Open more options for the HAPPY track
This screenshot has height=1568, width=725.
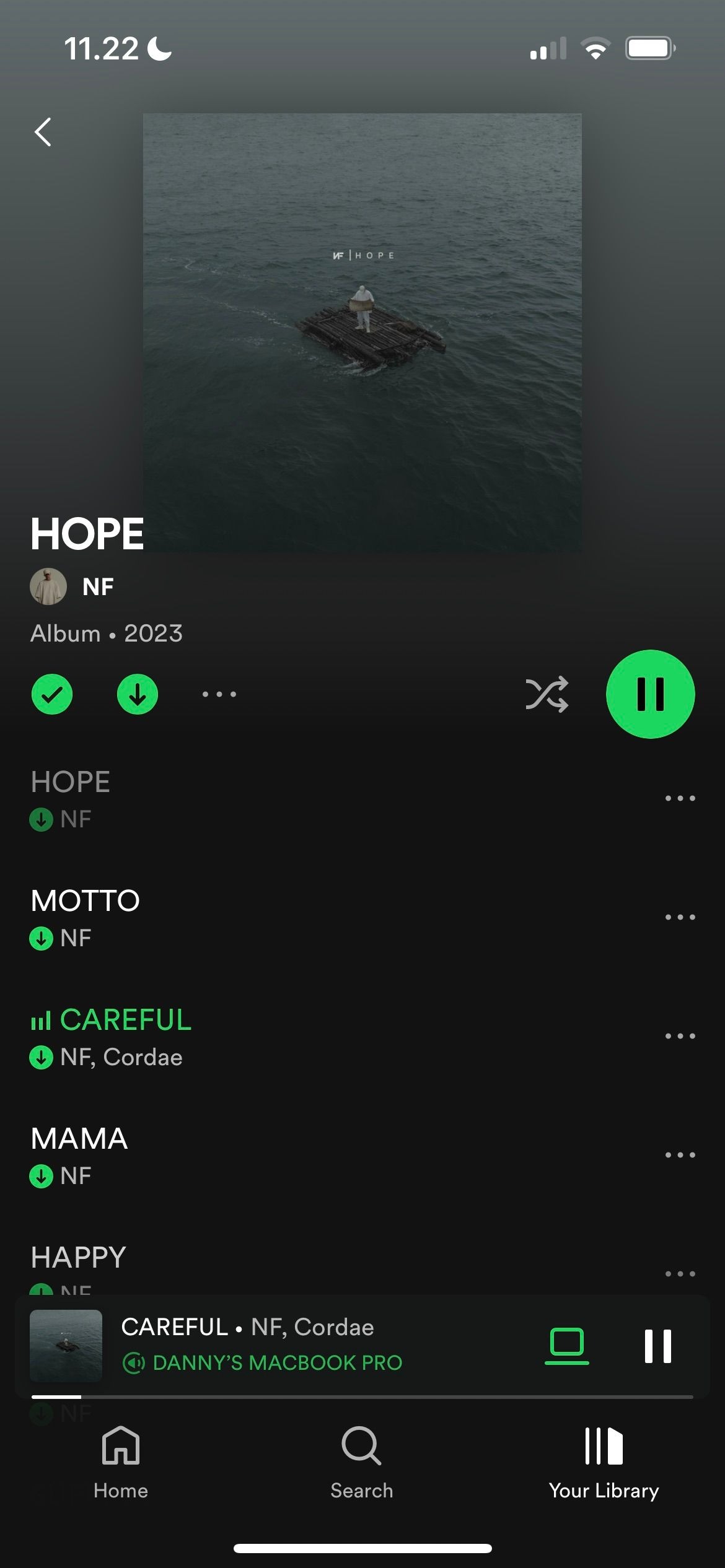click(x=680, y=1274)
